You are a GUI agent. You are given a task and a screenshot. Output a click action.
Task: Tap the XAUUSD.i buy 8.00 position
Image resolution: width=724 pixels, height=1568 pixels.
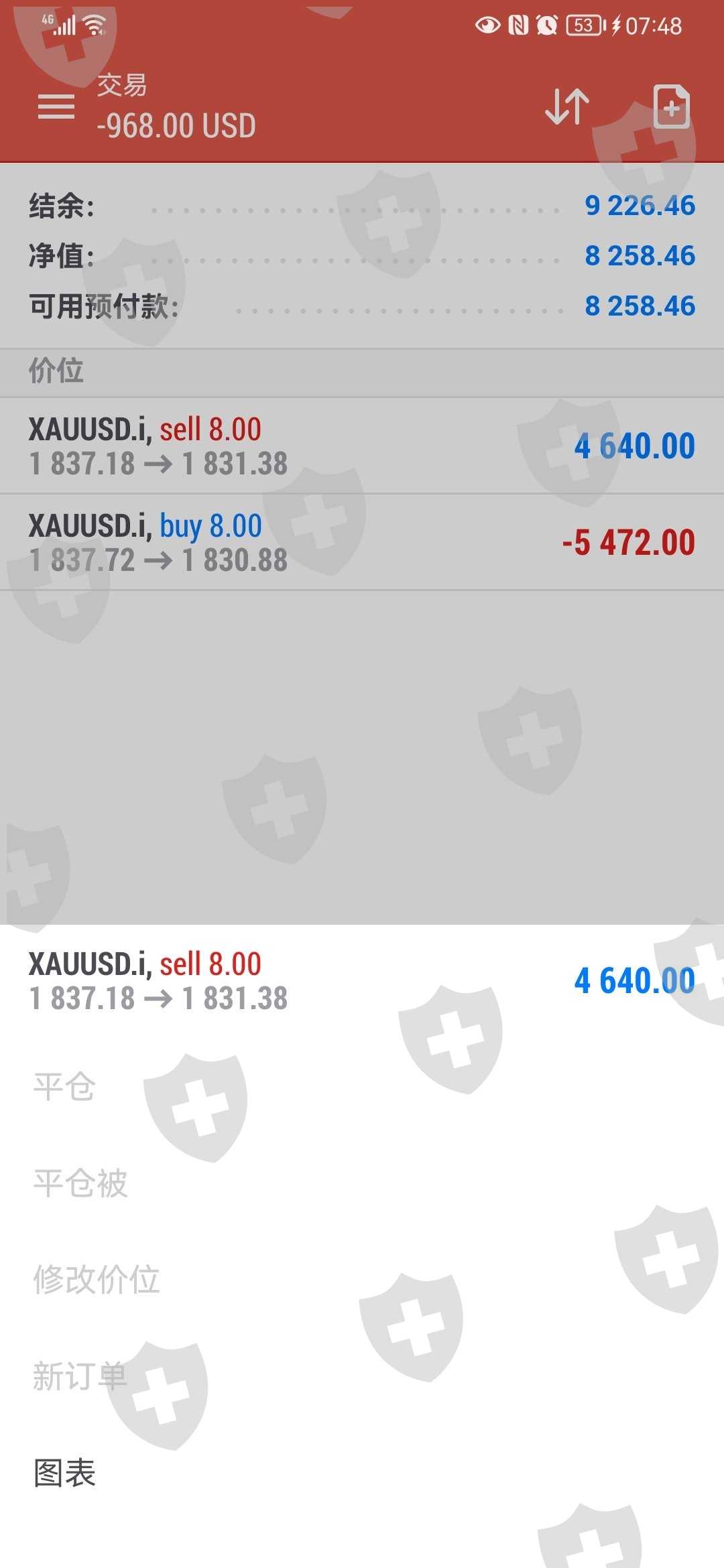click(362, 542)
